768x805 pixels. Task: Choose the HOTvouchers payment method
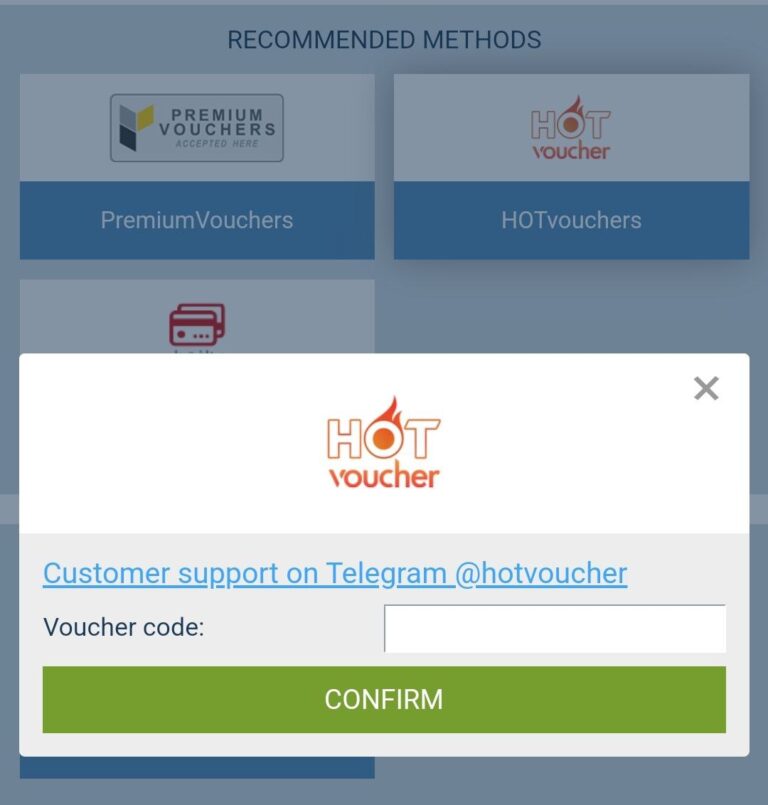pyautogui.click(x=571, y=167)
